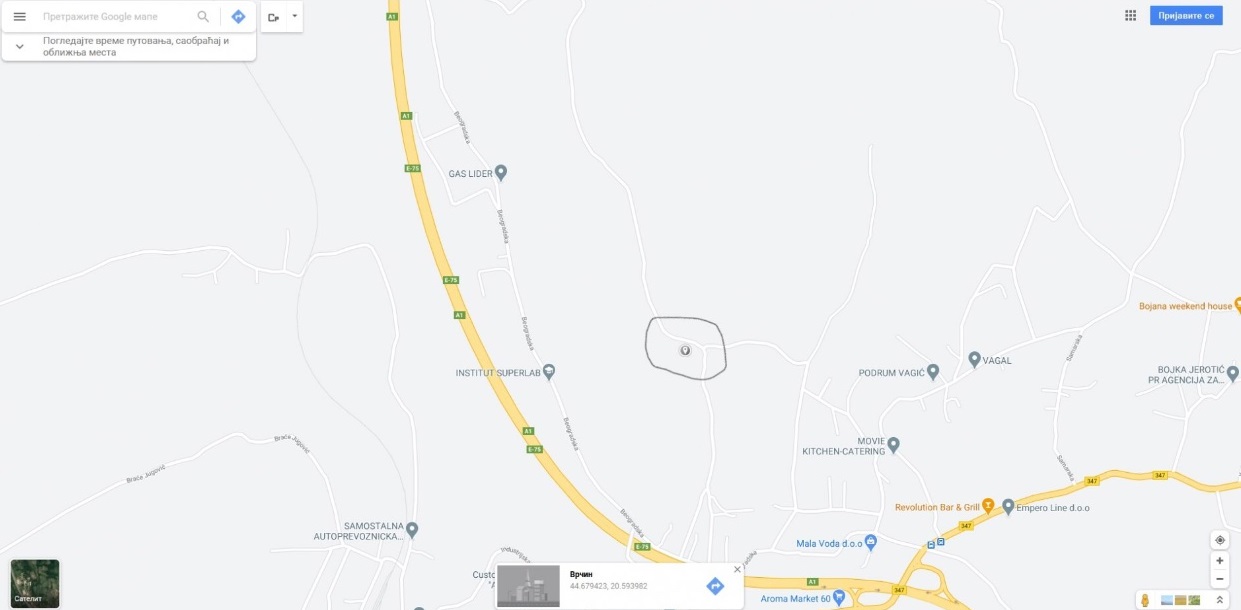Open the screen recording dropdown arrow
Image resolution: width=1241 pixels, height=610 pixels.
tap(294, 16)
